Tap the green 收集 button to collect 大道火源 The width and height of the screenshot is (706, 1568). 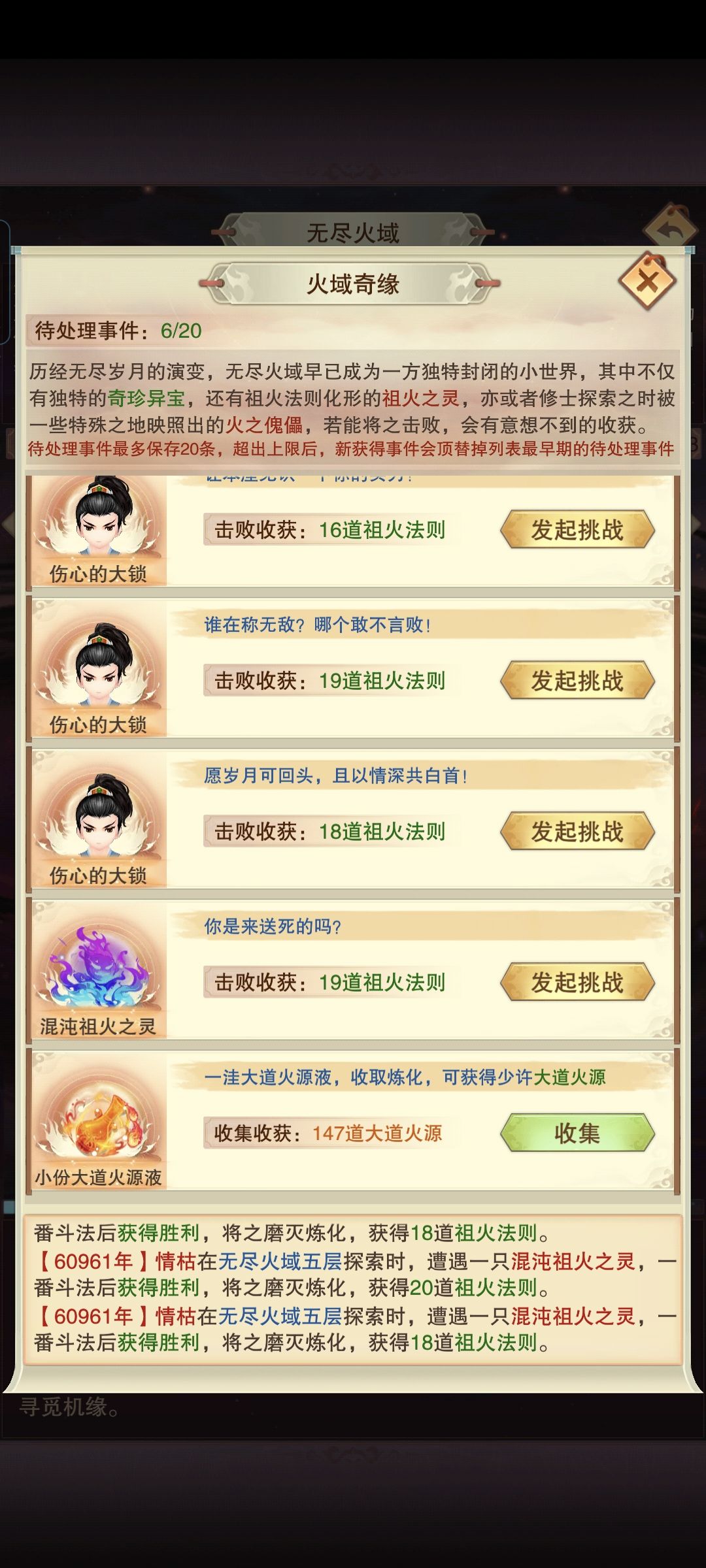pyautogui.click(x=578, y=1130)
